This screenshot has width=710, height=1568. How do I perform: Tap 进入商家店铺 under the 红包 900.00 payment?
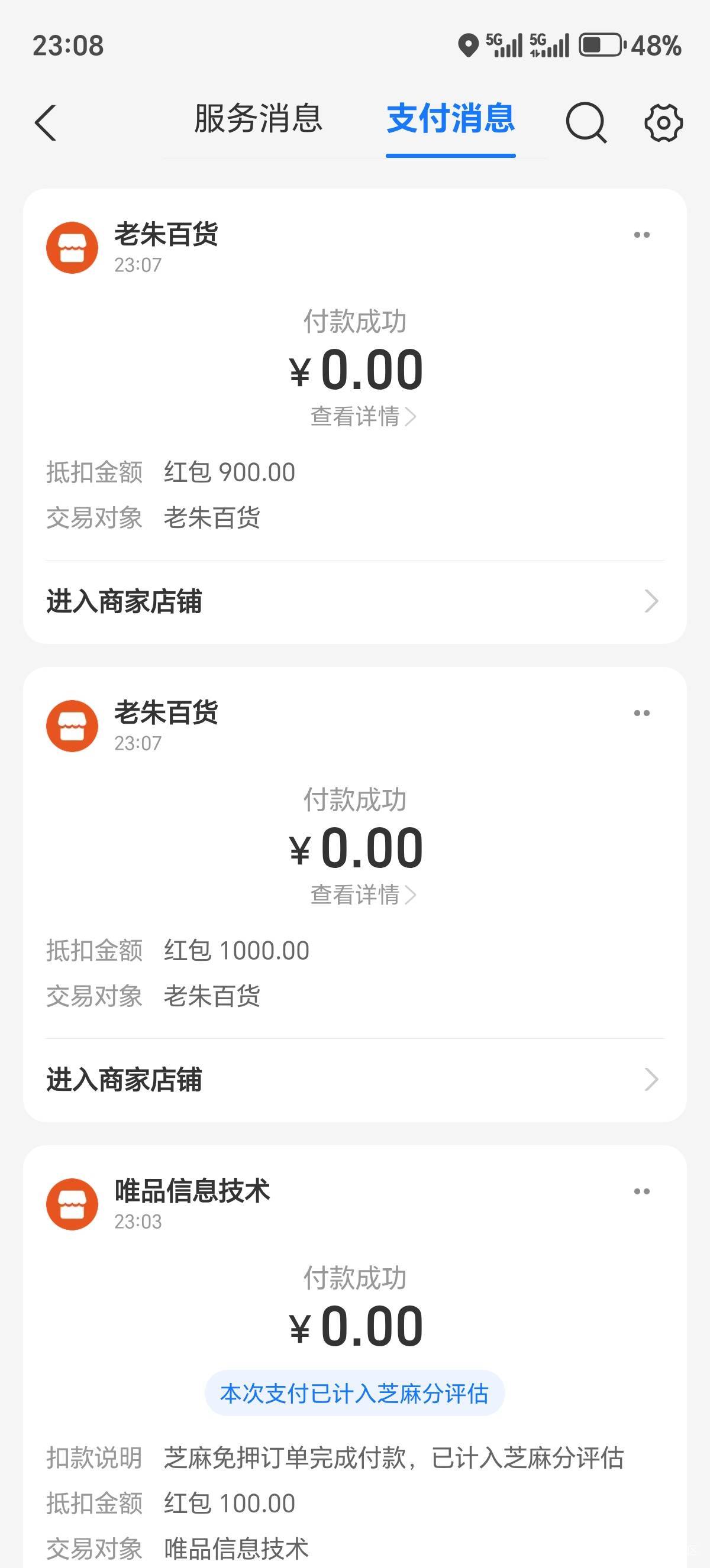point(355,601)
